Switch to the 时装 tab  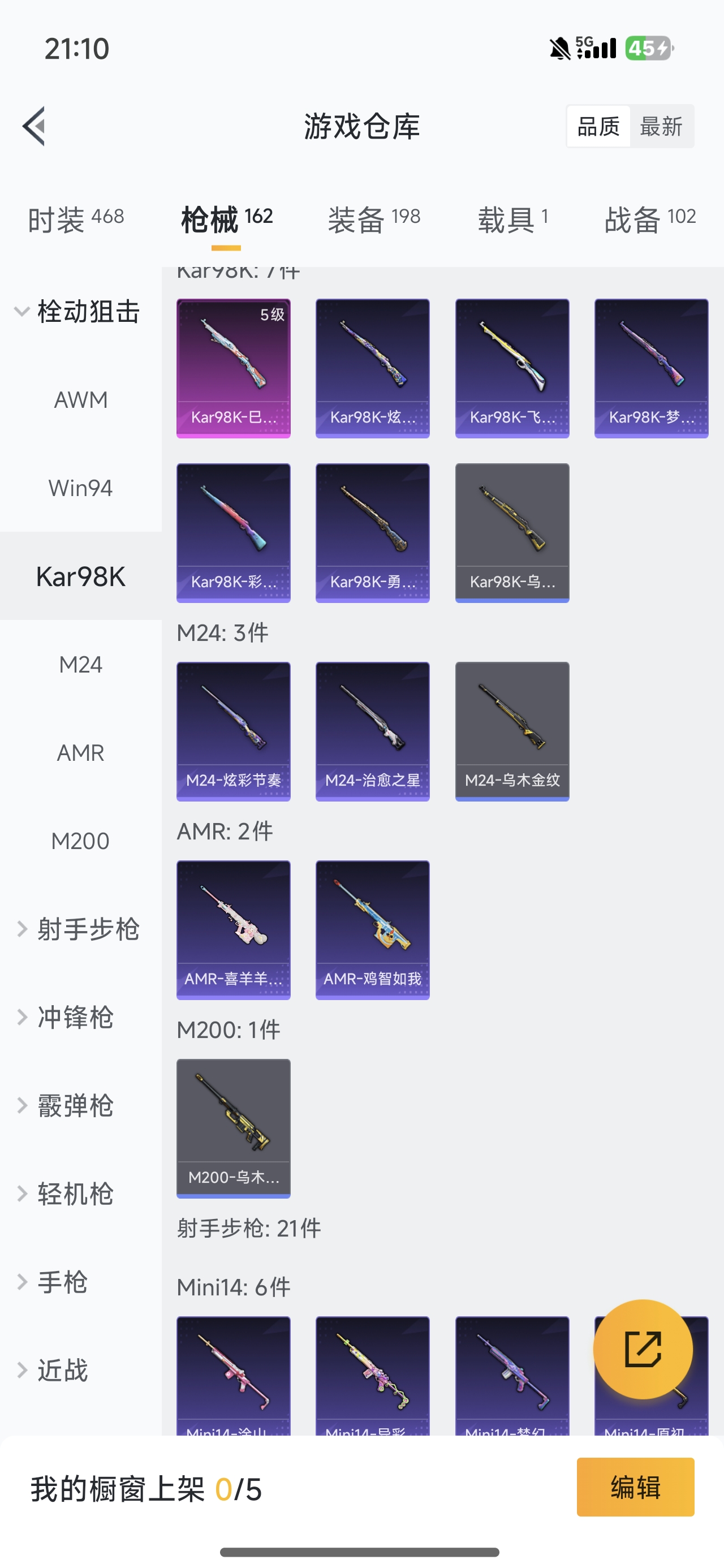(75, 219)
